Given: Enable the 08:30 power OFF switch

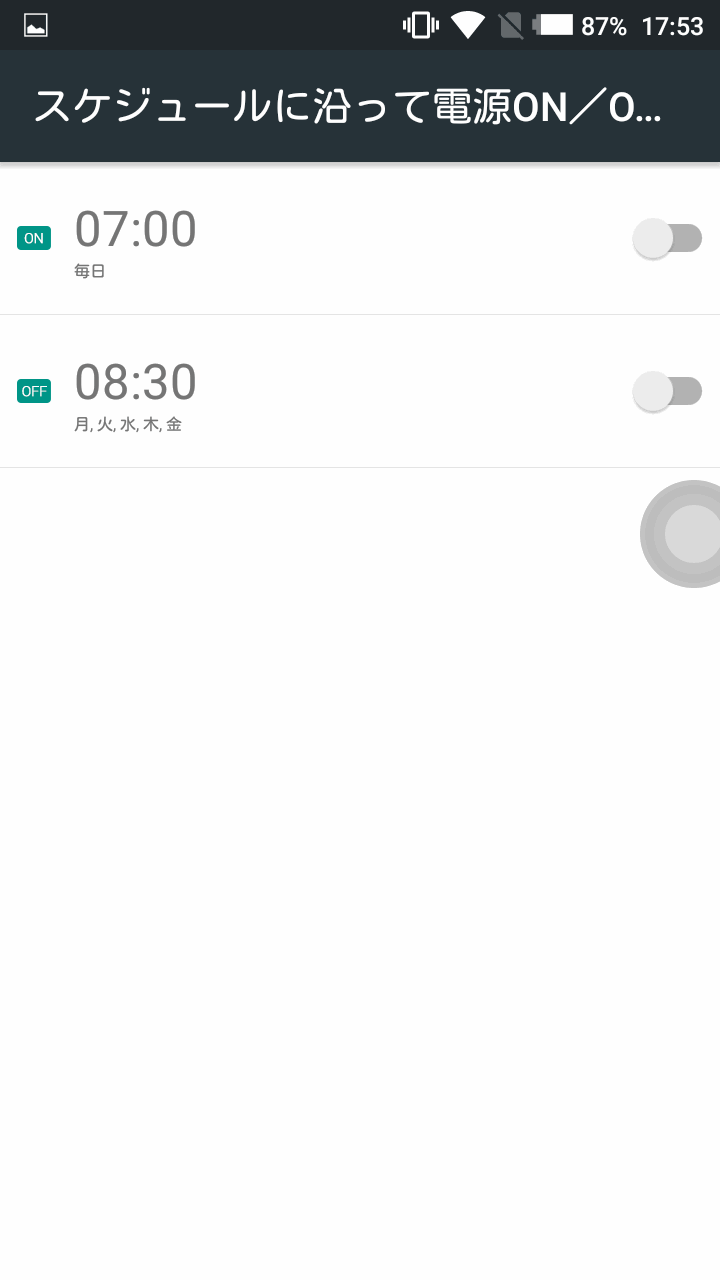Looking at the screenshot, I should click(x=667, y=391).
